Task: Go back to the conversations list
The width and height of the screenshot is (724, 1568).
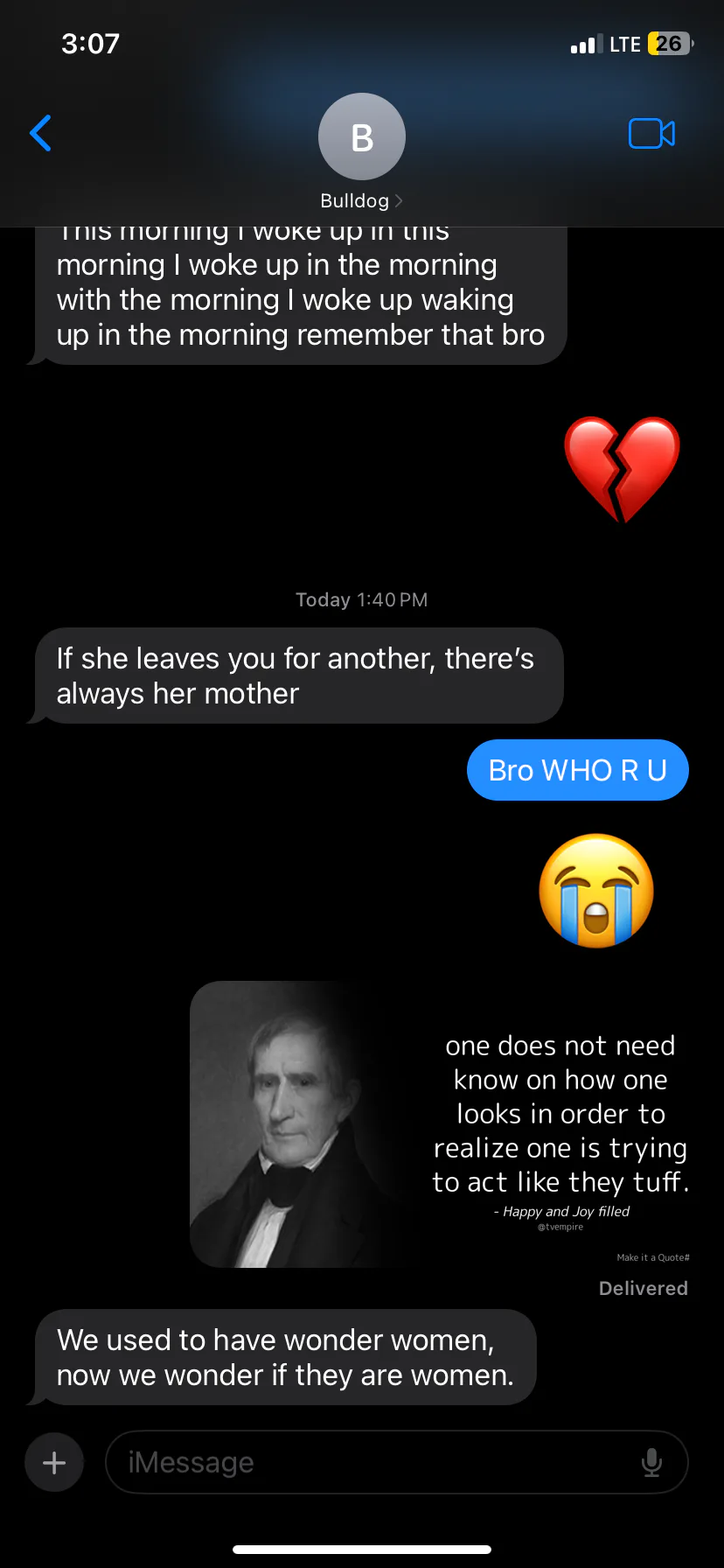Action: tap(40, 133)
